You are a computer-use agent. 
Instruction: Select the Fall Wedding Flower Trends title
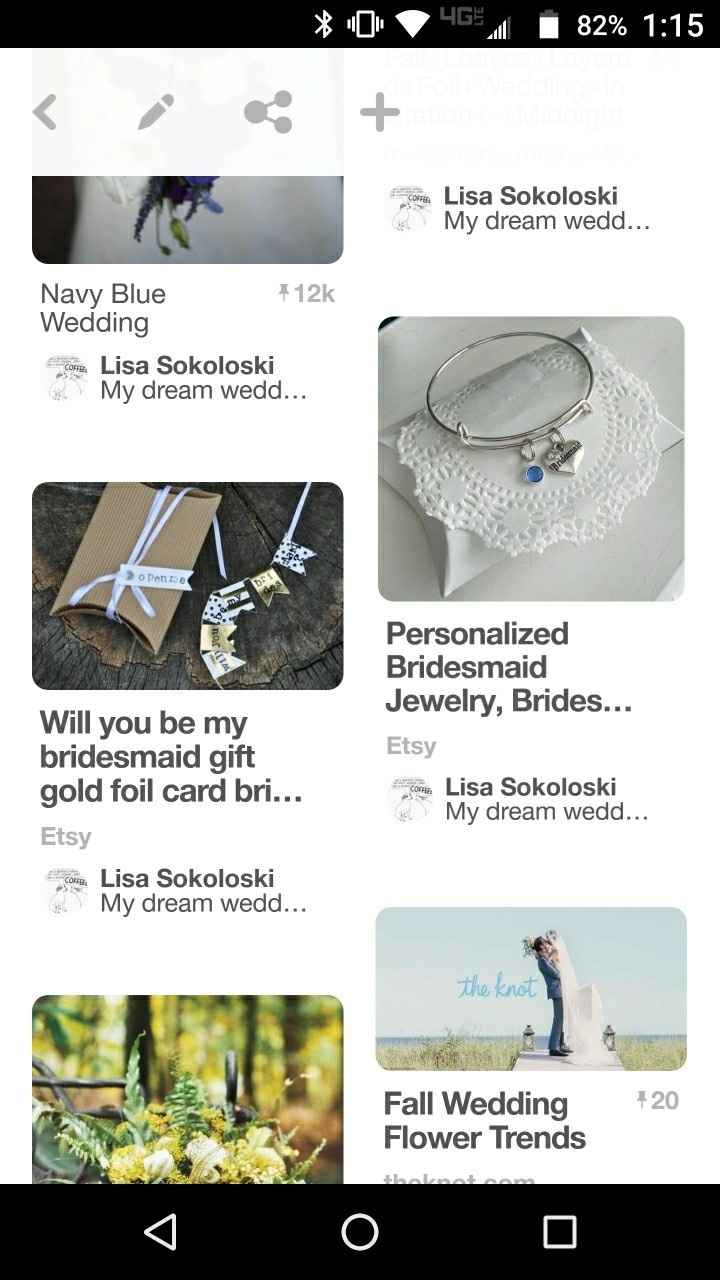pos(485,1120)
